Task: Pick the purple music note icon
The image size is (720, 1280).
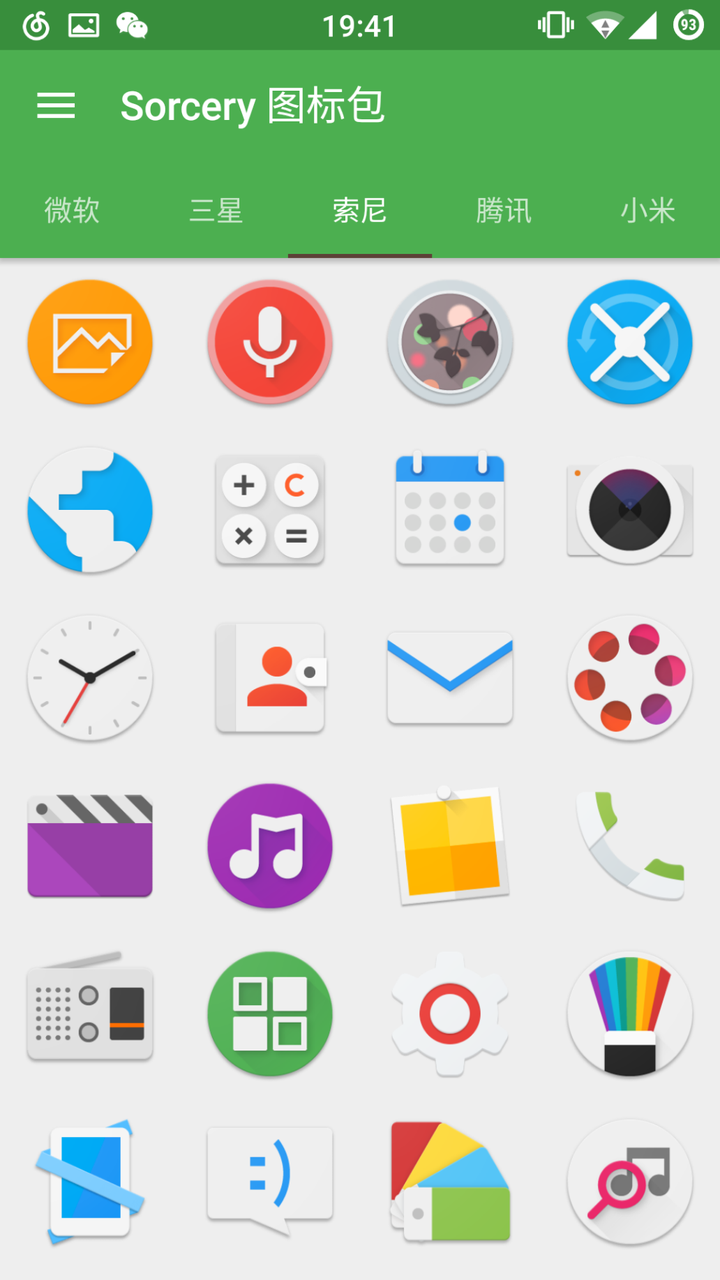Action: point(270,846)
